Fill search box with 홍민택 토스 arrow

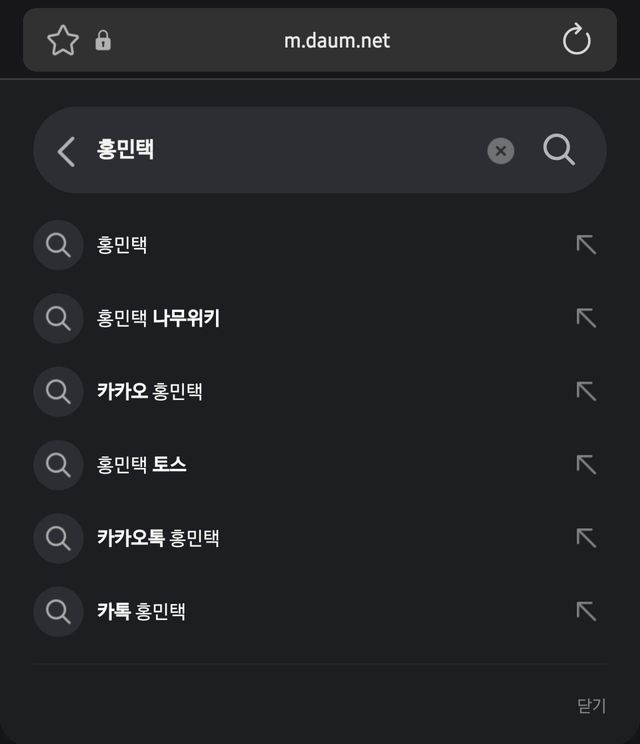586,465
